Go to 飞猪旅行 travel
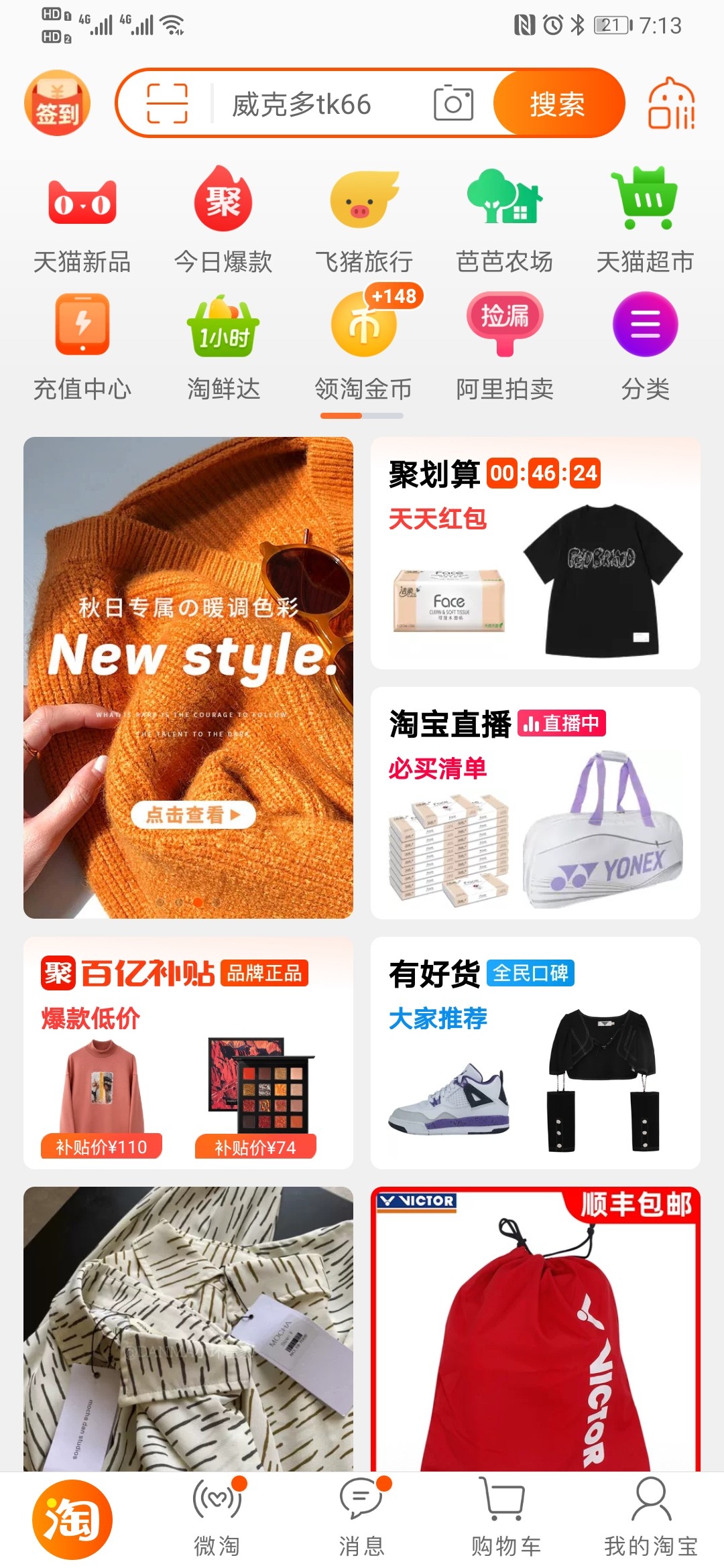 tap(364, 220)
